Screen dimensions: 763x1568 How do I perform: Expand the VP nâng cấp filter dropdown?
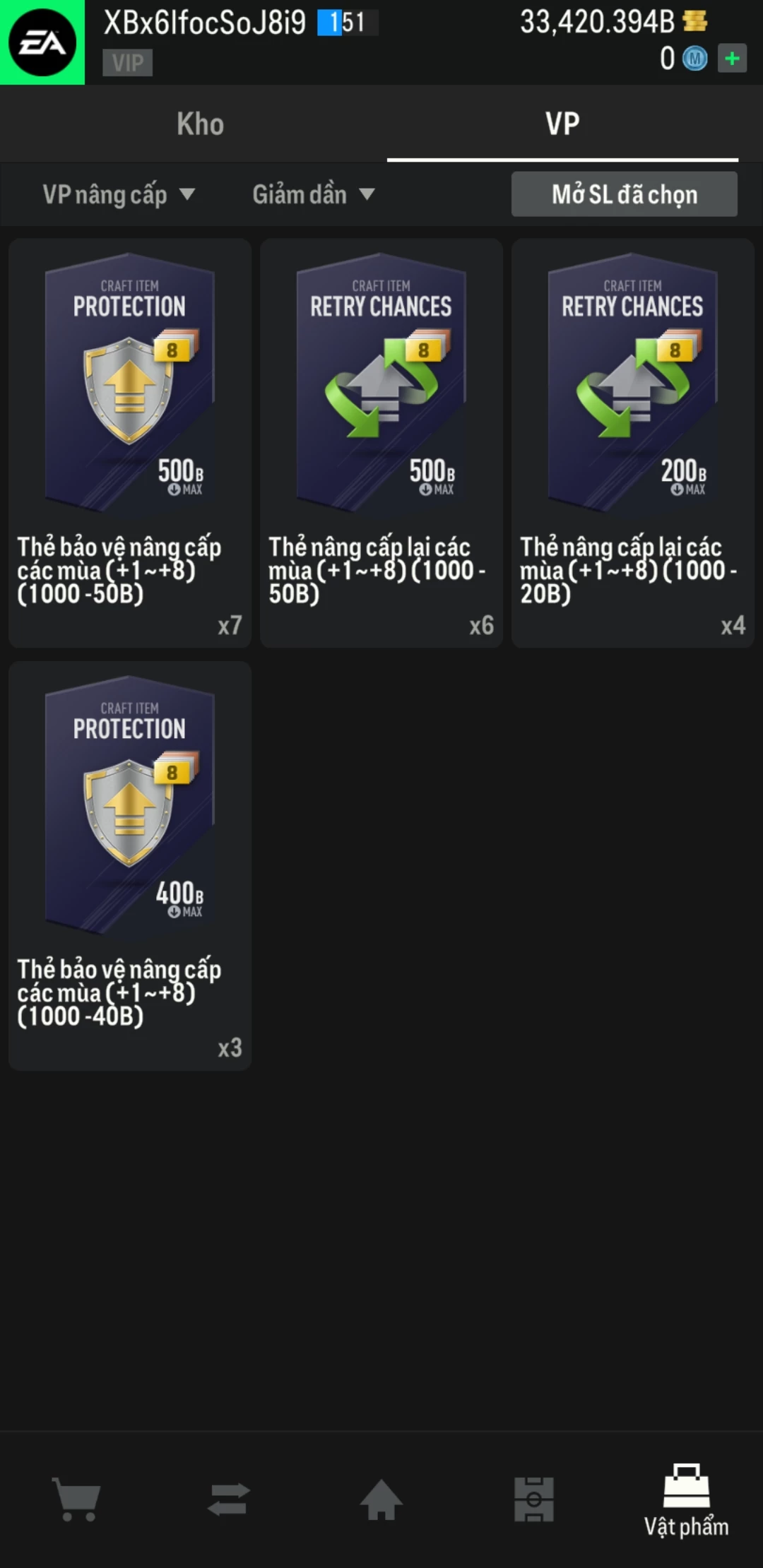(118, 194)
